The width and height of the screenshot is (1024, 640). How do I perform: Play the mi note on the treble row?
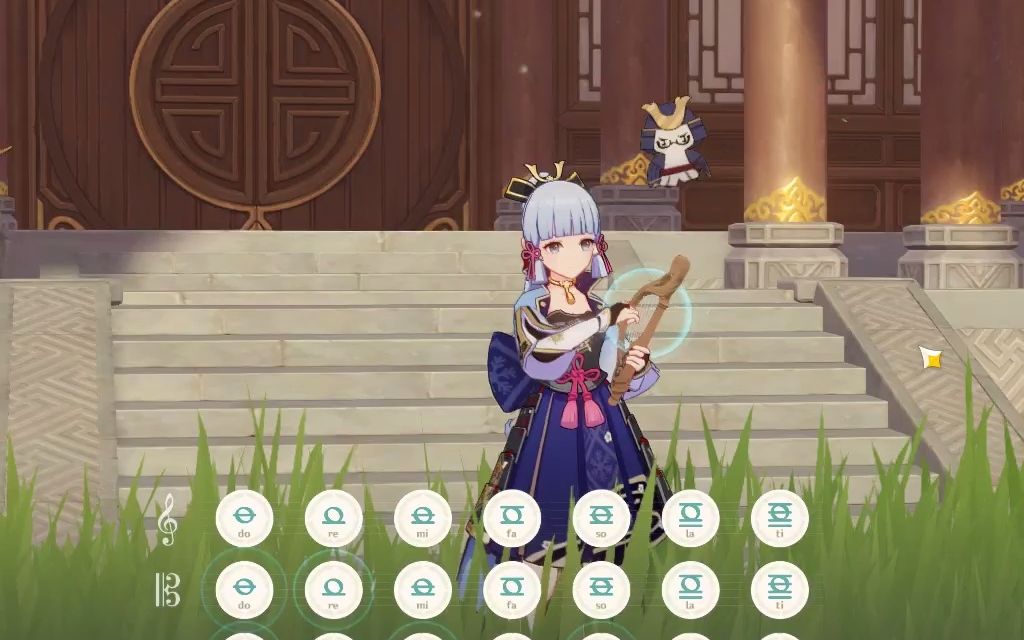pyautogui.click(x=422, y=519)
